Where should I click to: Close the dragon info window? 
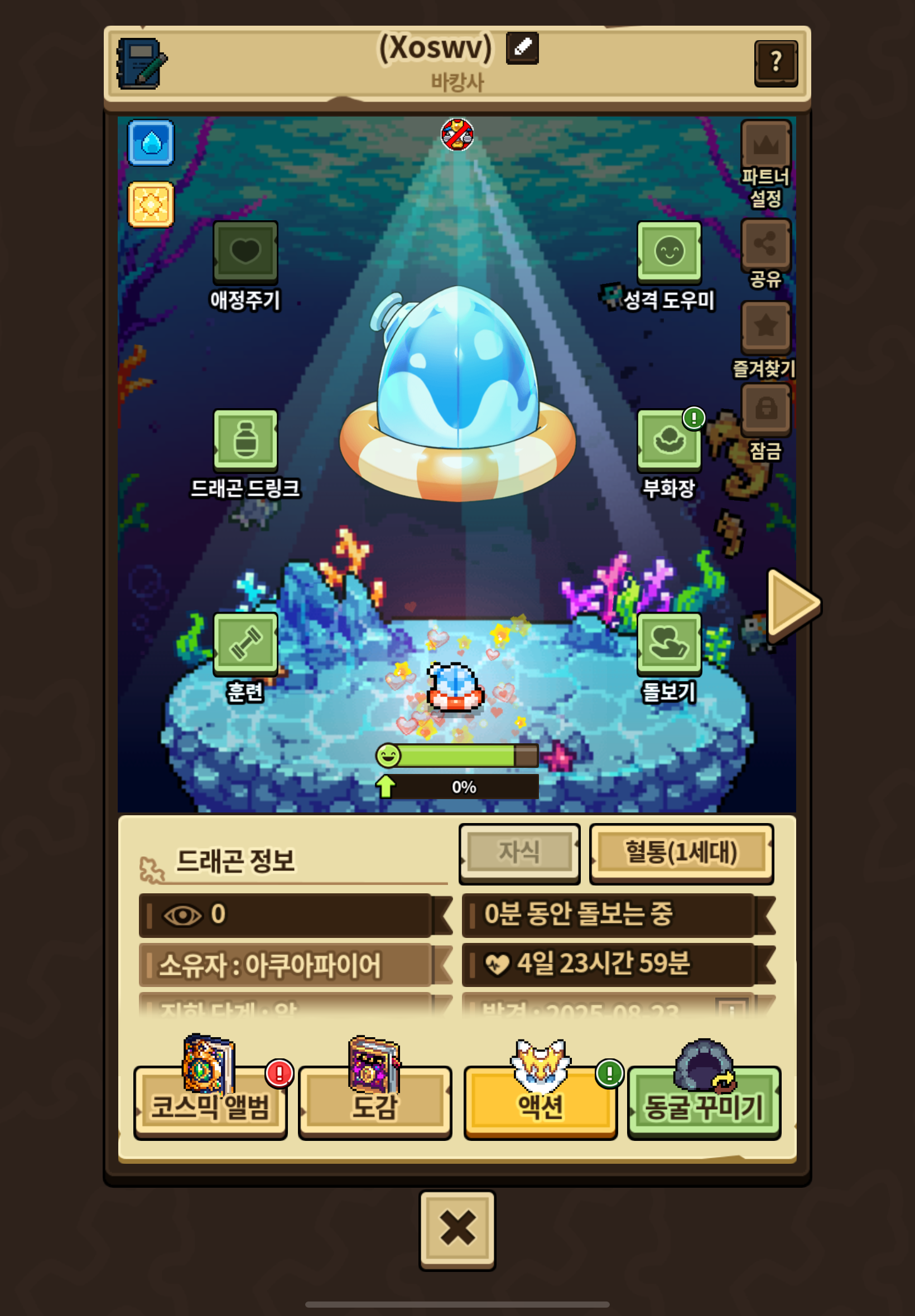point(457,1229)
